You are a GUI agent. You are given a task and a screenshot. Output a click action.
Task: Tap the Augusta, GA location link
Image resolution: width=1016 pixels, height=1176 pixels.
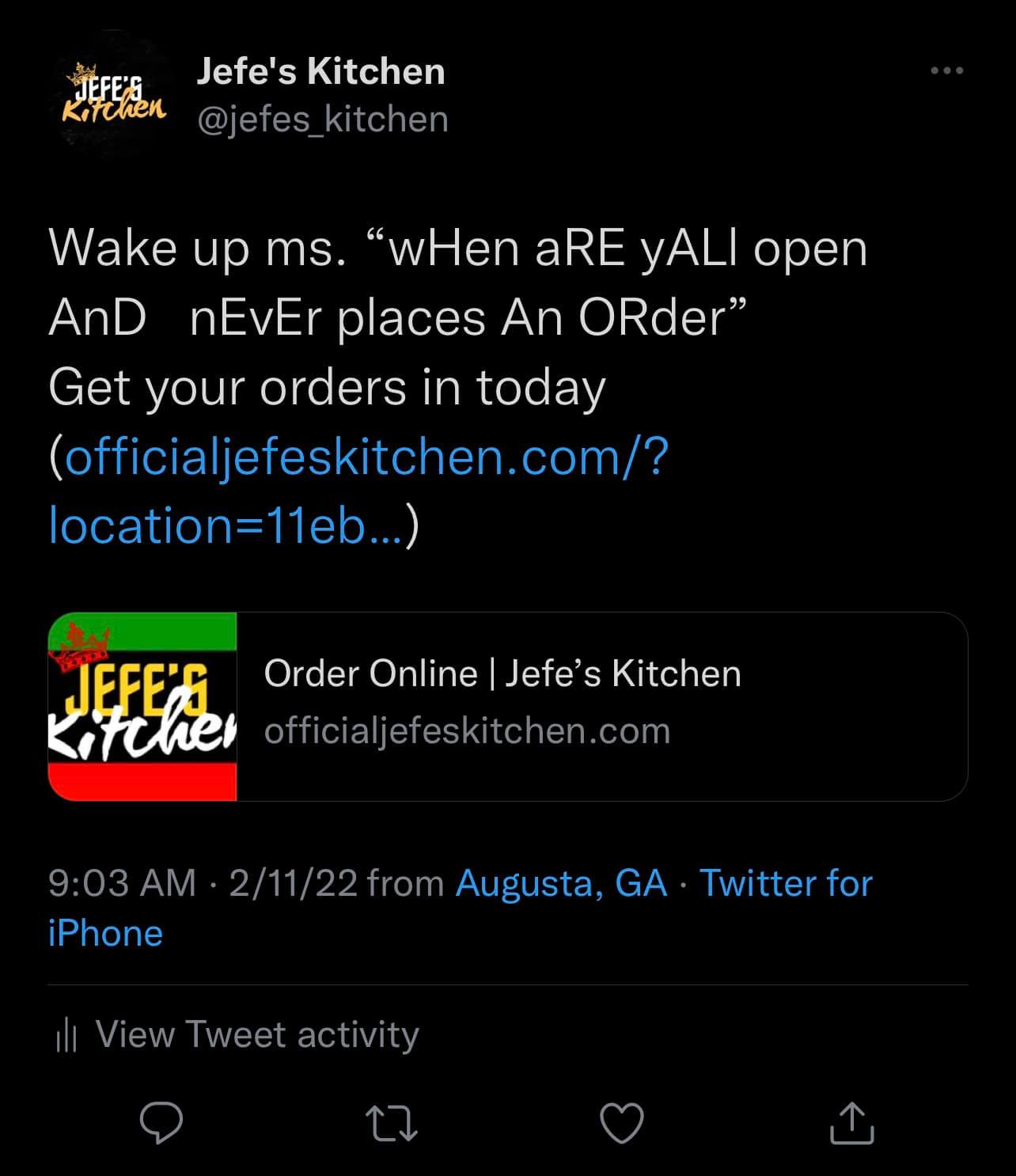(561, 883)
